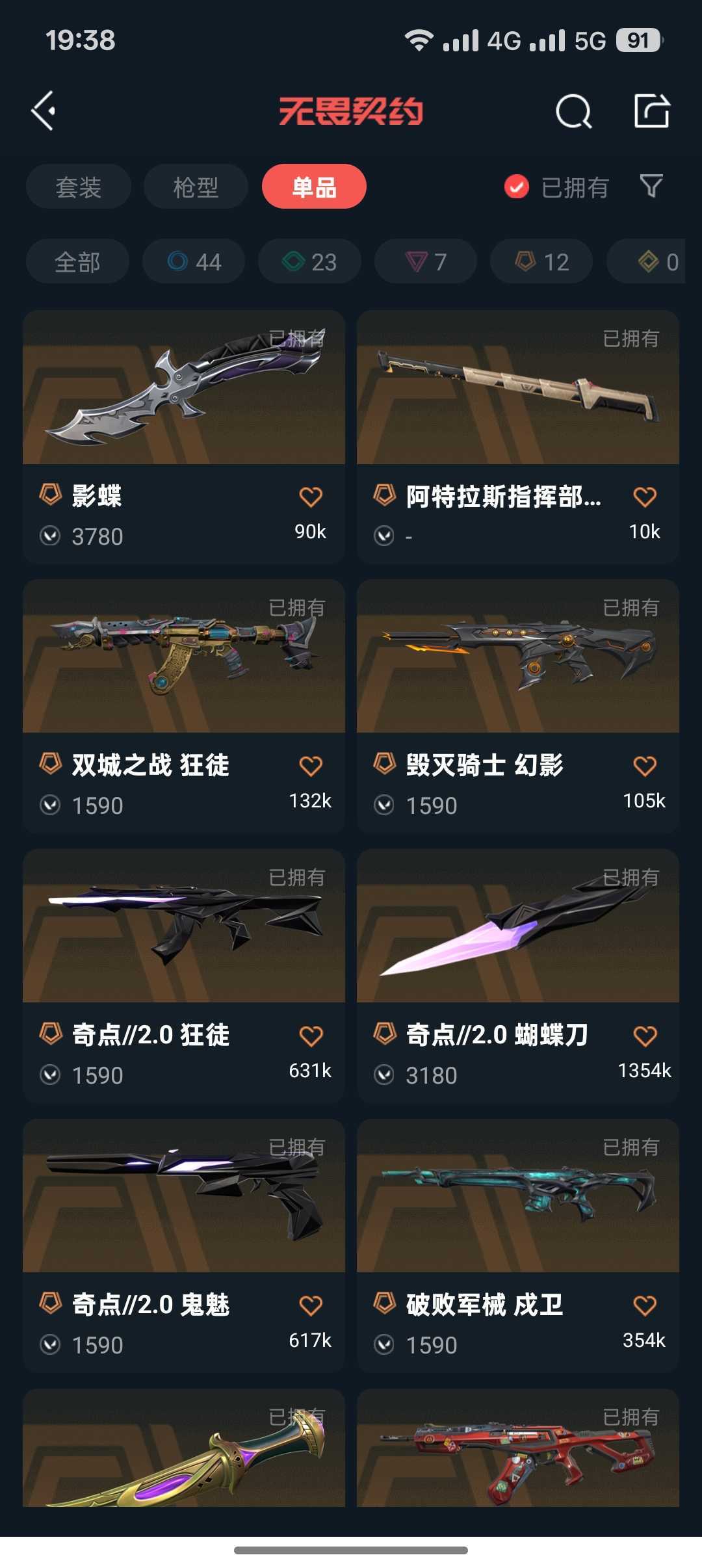Favorite the 奇点//2.0 蝴蝶刀 skin
Image resolution: width=702 pixels, height=1568 pixels.
coord(645,1036)
